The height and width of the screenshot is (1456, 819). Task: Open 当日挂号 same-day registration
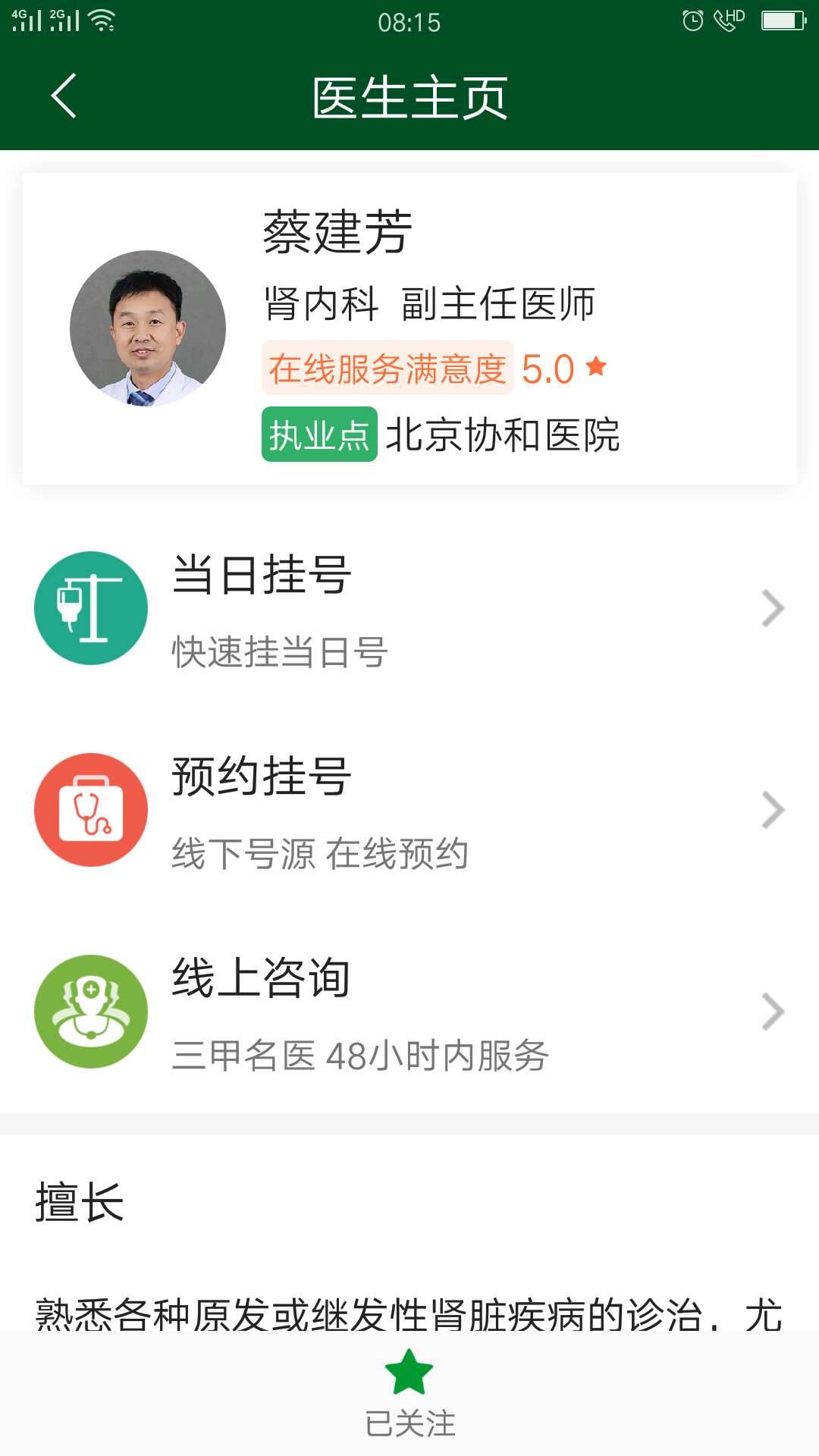pos(409,608)
